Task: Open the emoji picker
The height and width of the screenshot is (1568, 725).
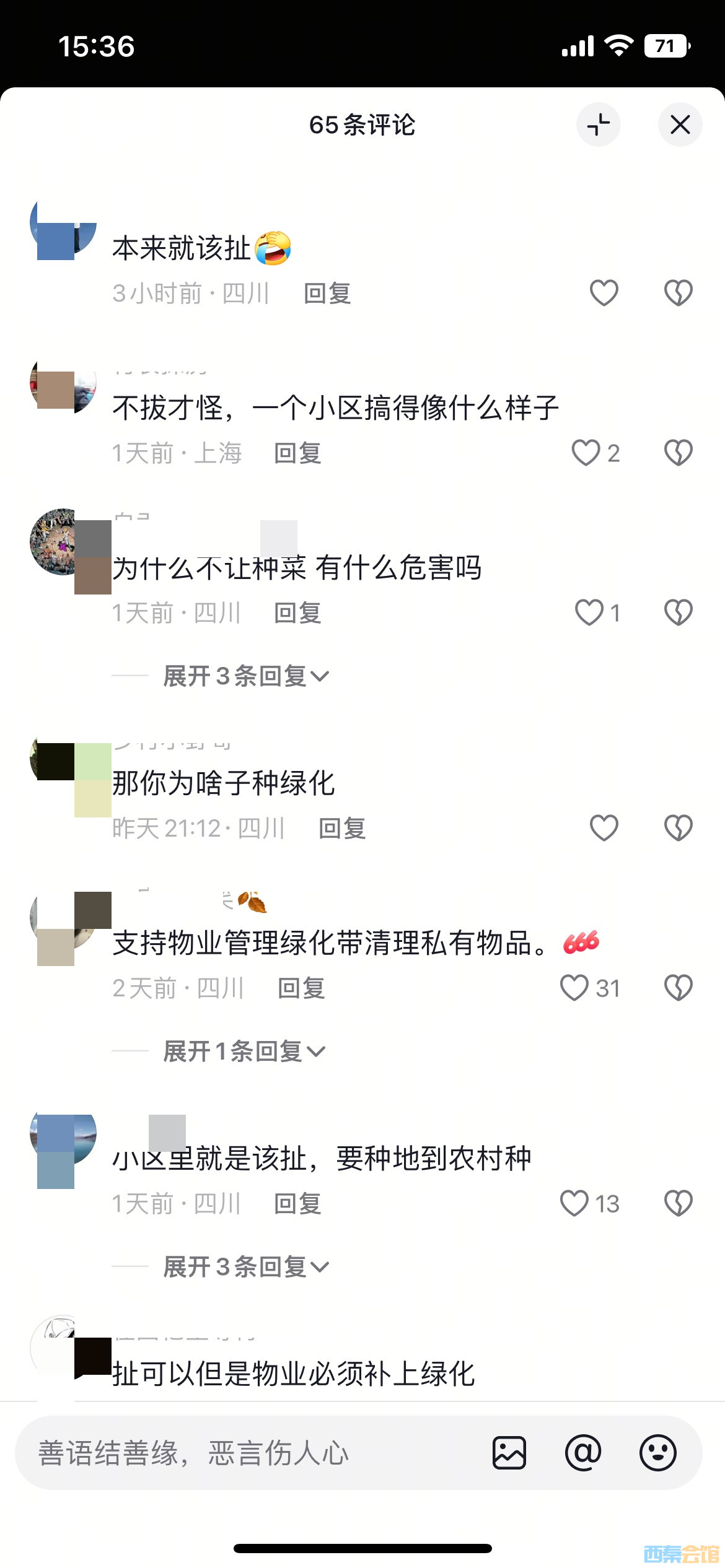Action: coord(657,1453)
